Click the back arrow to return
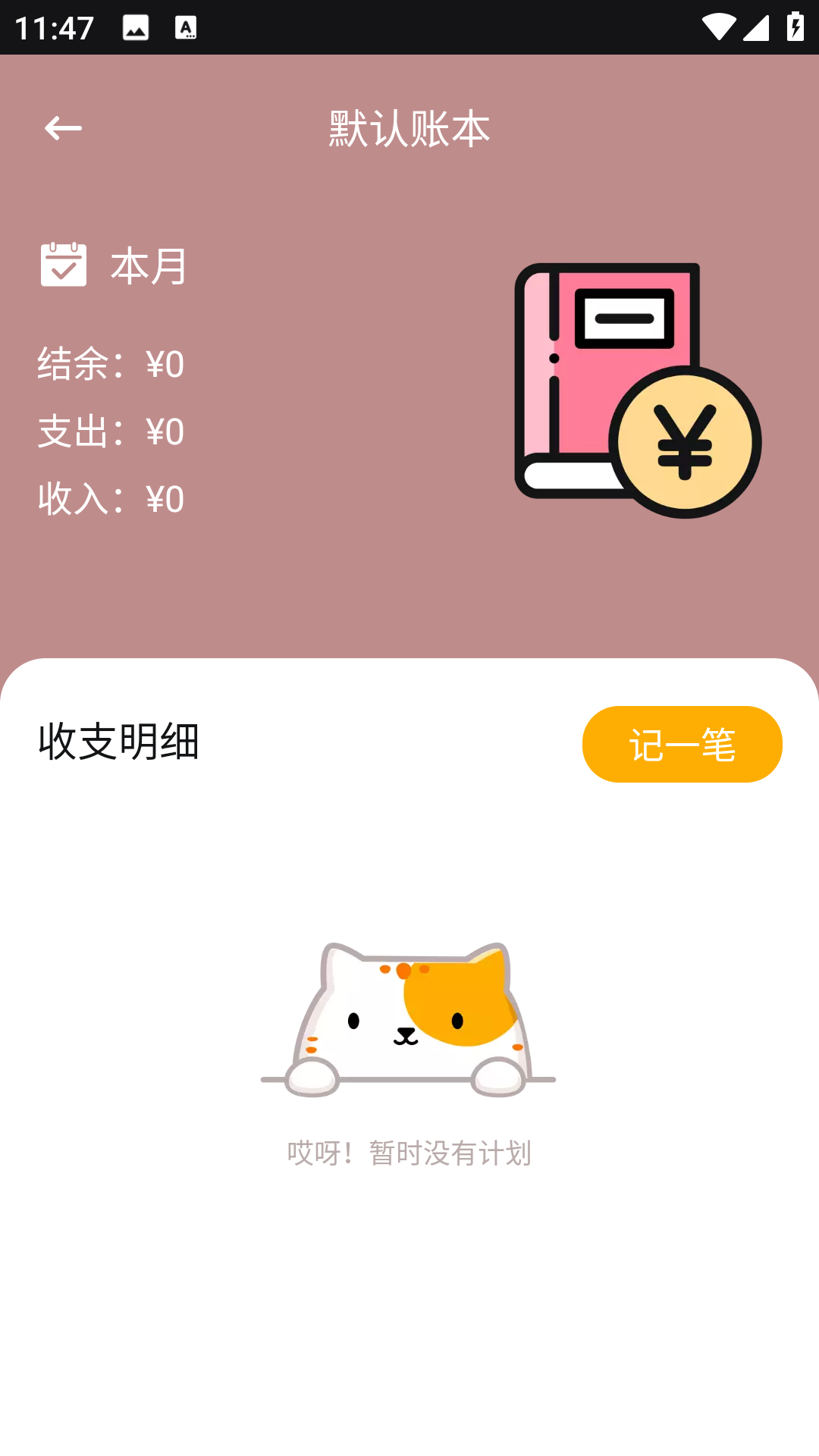The height and width of the screenshot is (1456, 819). 62,127
